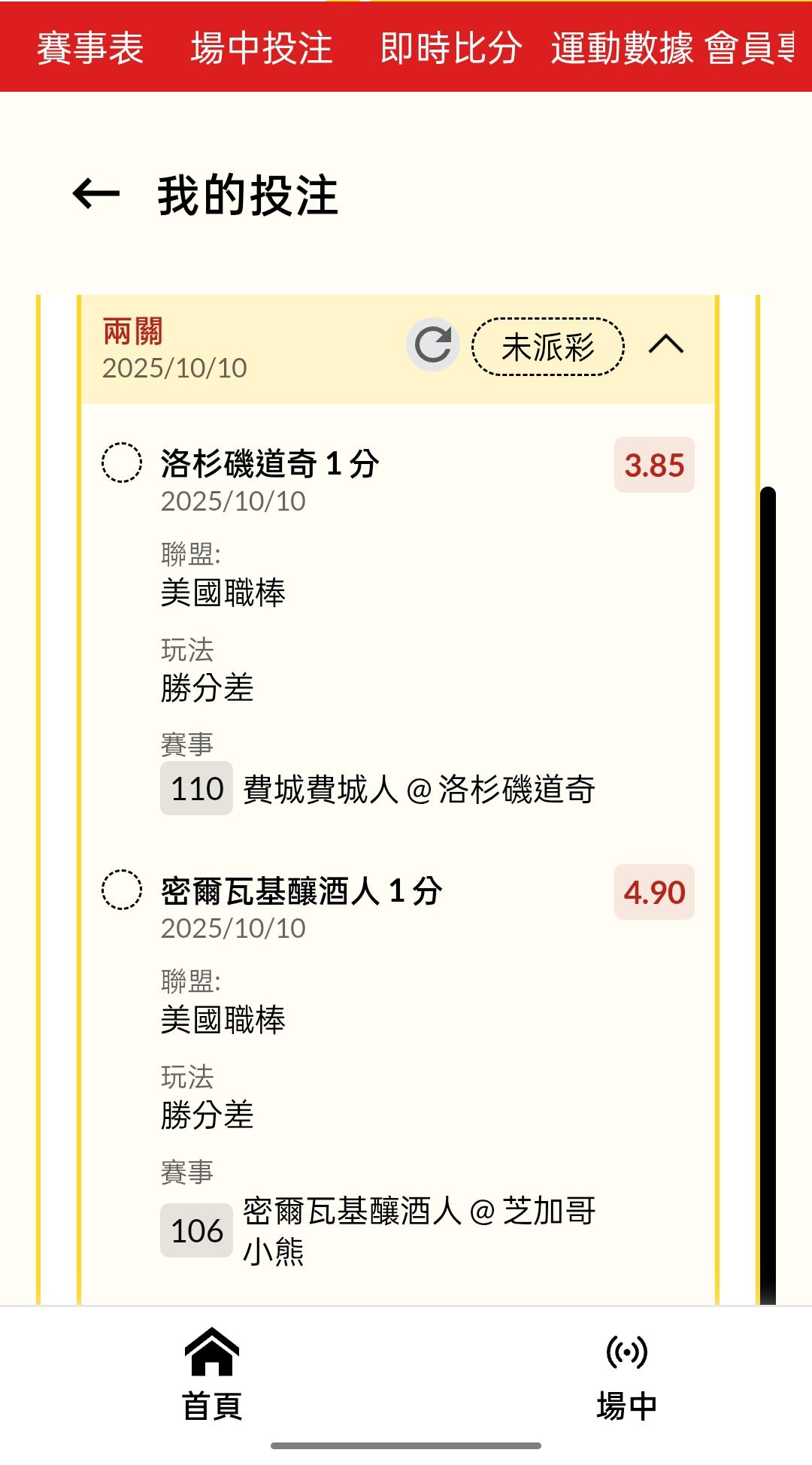Viewport: 812px width, 1465px height.
Task: Open 運動數據 tab
Action: point(622,48)
